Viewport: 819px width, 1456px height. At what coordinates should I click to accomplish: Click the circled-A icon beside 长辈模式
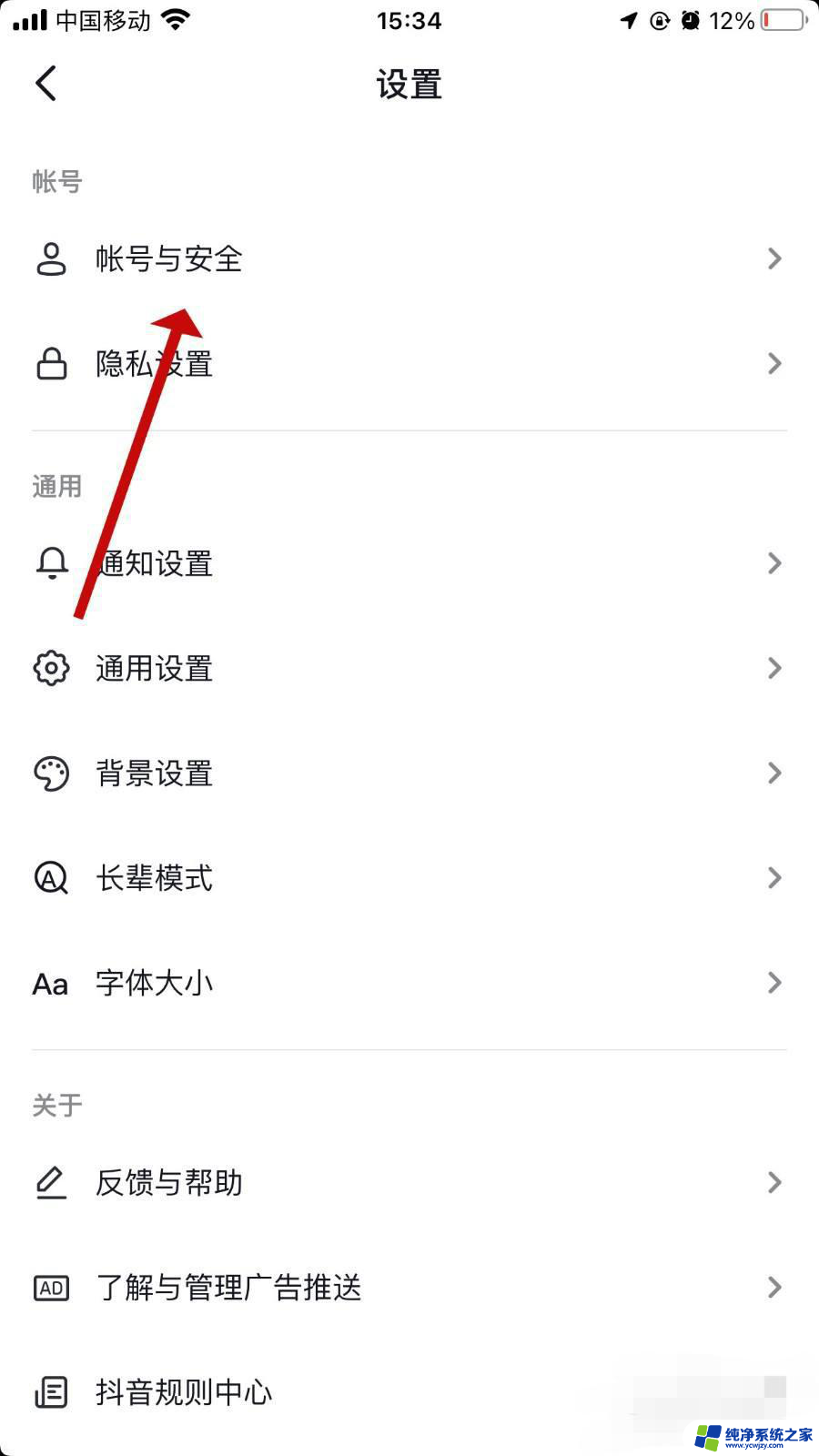51,877
